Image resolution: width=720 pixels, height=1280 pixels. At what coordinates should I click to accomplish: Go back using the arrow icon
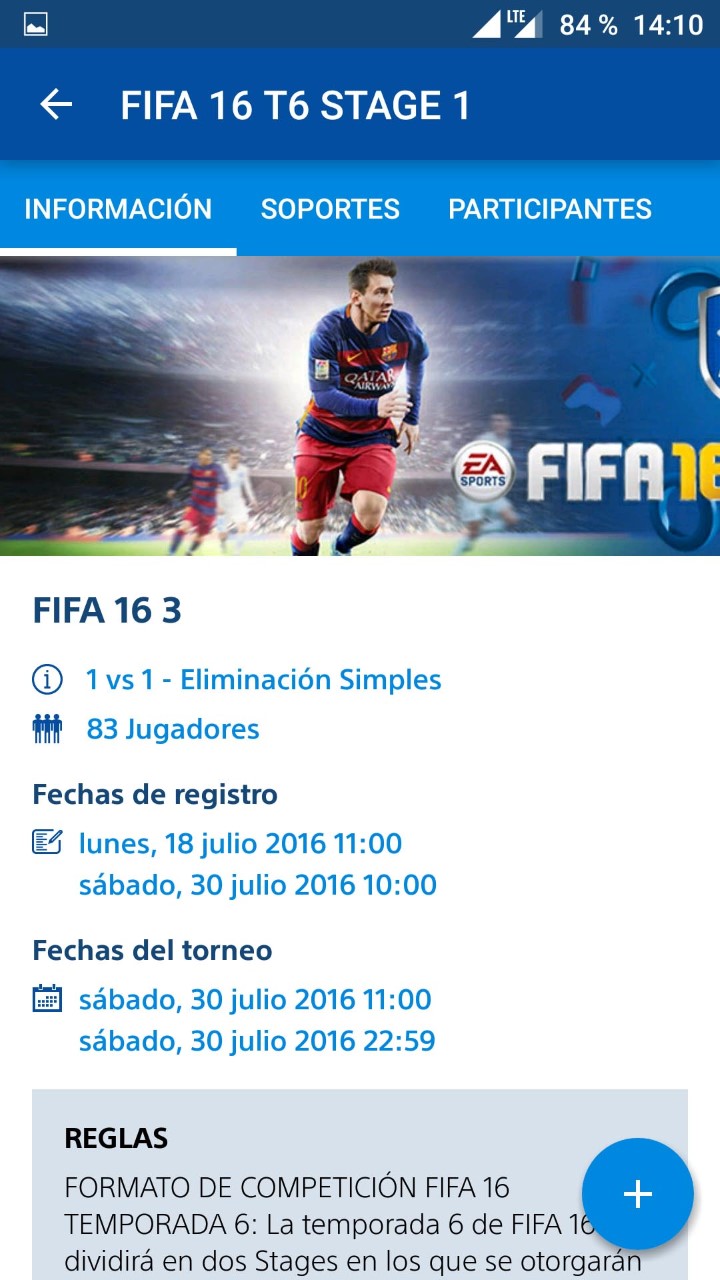coord(56,105)
